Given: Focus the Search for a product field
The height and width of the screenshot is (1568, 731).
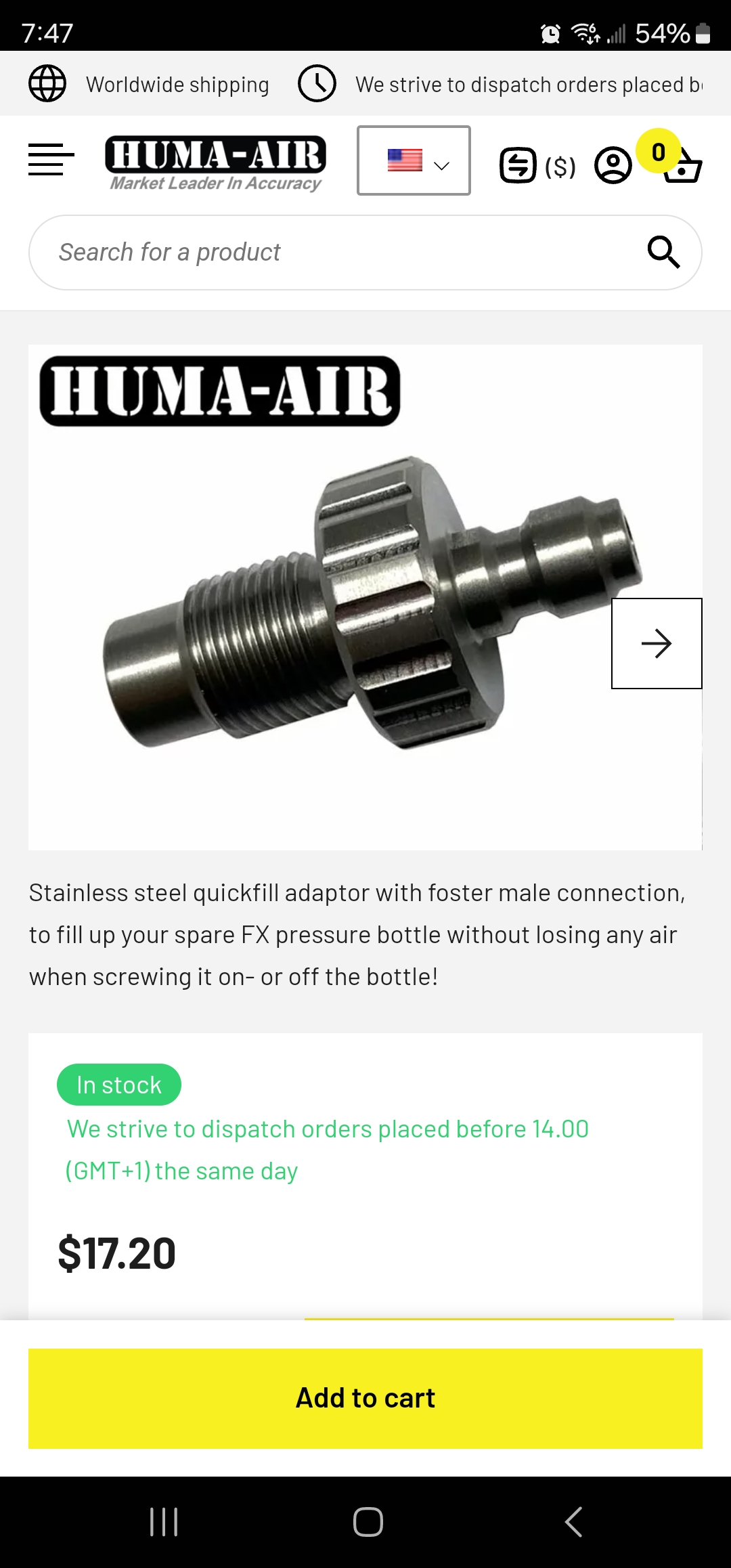Looking at the screenshot, I should point(338,253).
